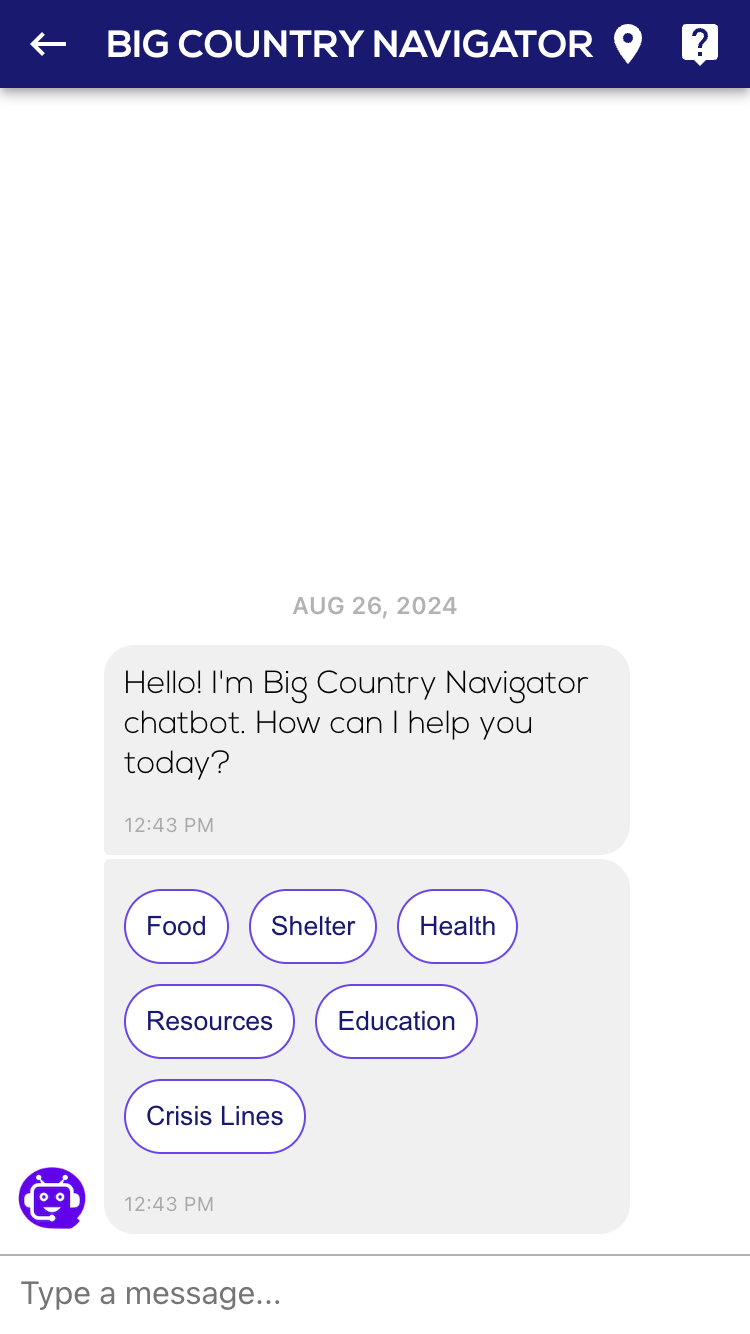Pick the Resources chip
This screenshot has height=1334, width=750.
[x=209, y=1021]
